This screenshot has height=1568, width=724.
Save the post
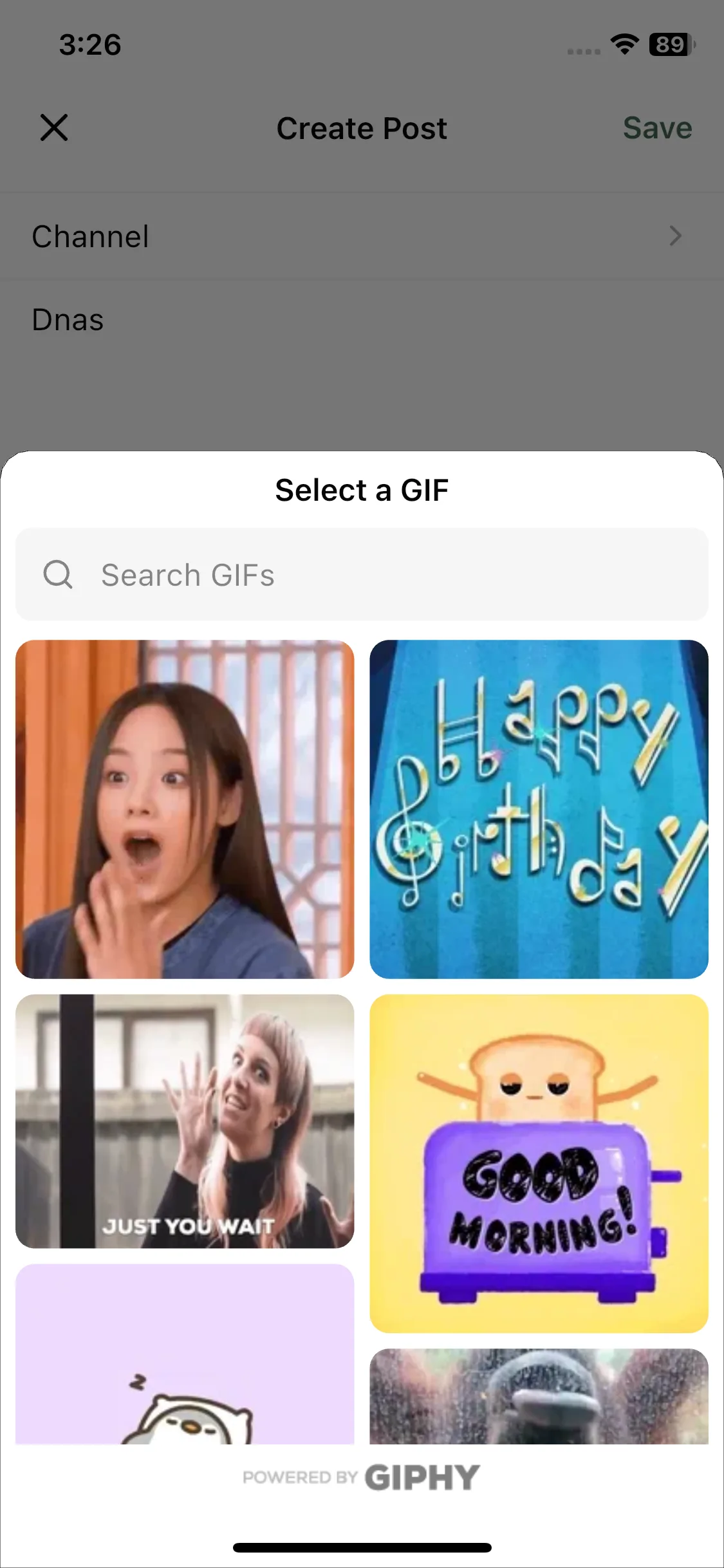click(656, 128)
